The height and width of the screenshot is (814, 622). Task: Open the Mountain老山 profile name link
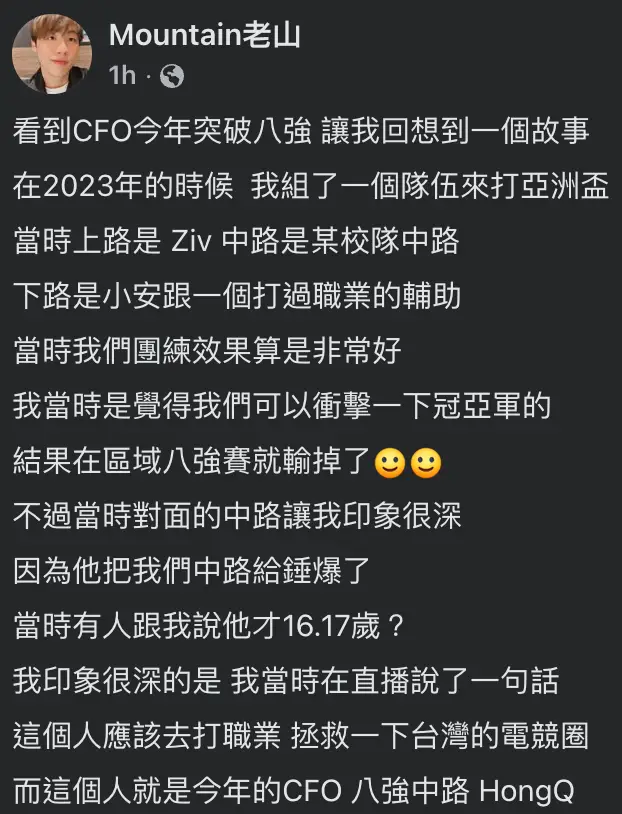pos(204,36)
